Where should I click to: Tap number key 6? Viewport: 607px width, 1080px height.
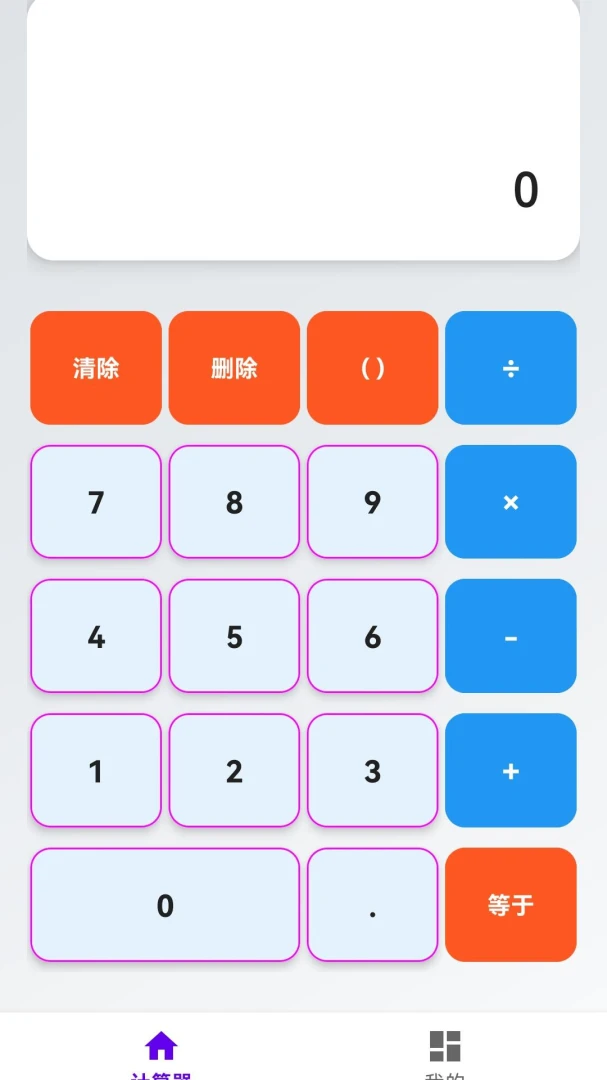point(373,636)
